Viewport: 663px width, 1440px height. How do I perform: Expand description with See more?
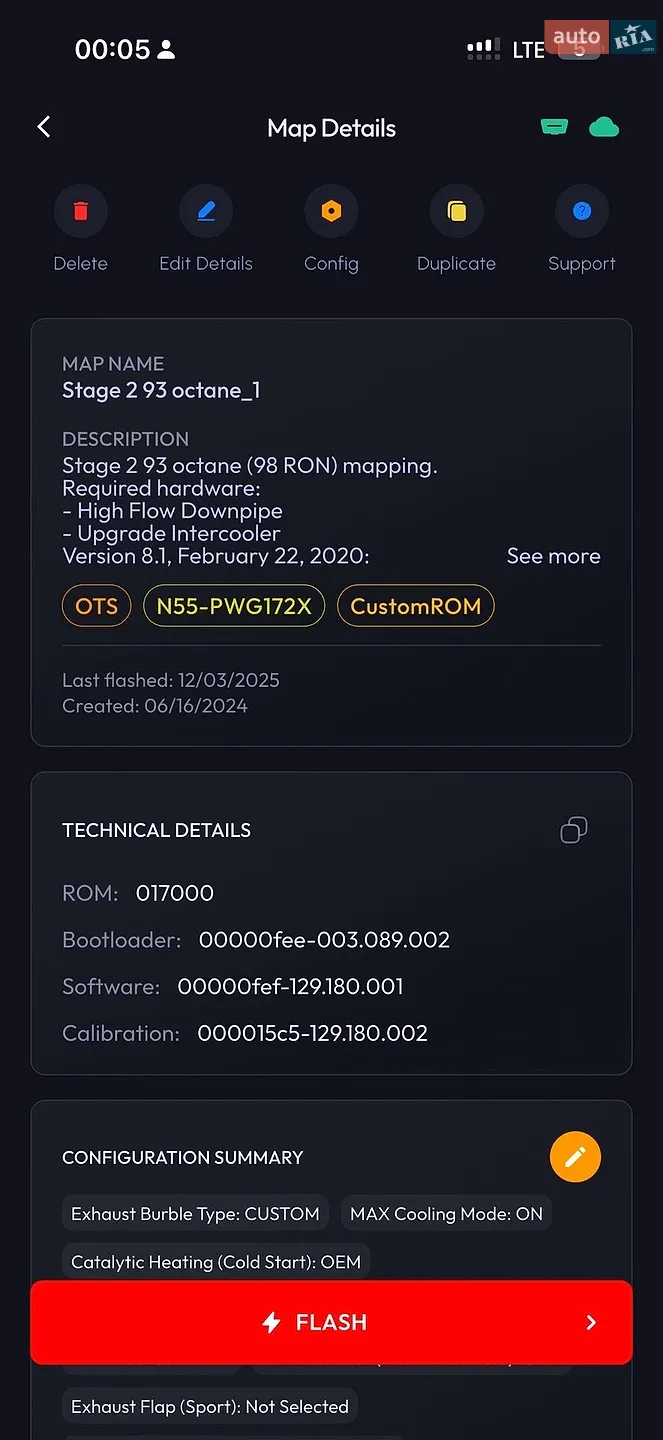pos(554,556)
